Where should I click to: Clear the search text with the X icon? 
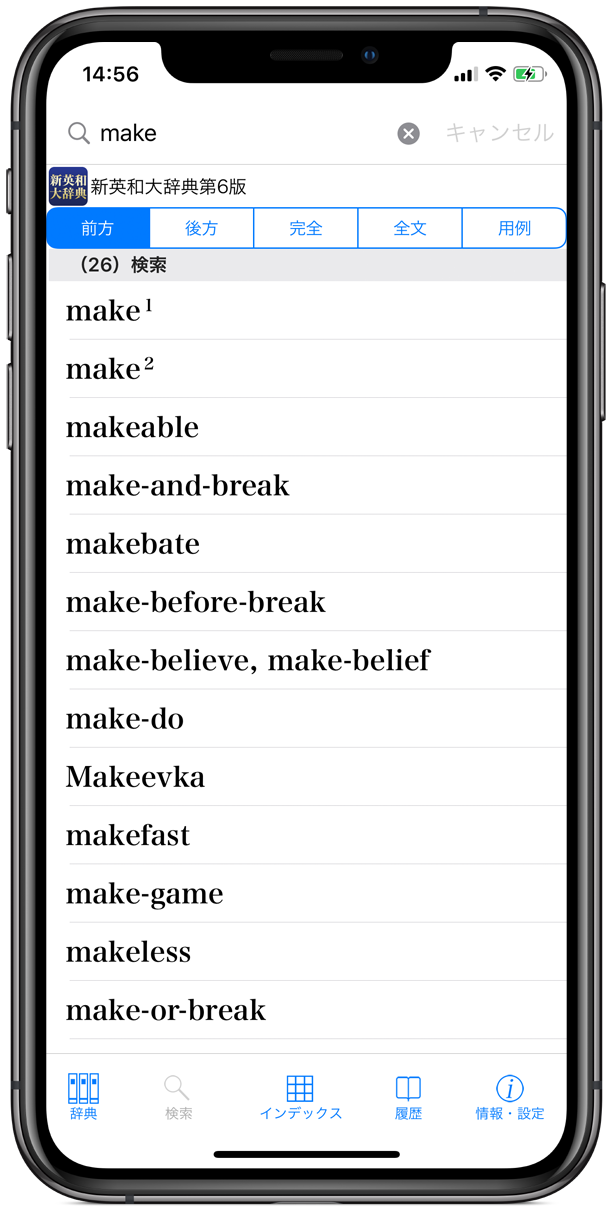(408, 134)
